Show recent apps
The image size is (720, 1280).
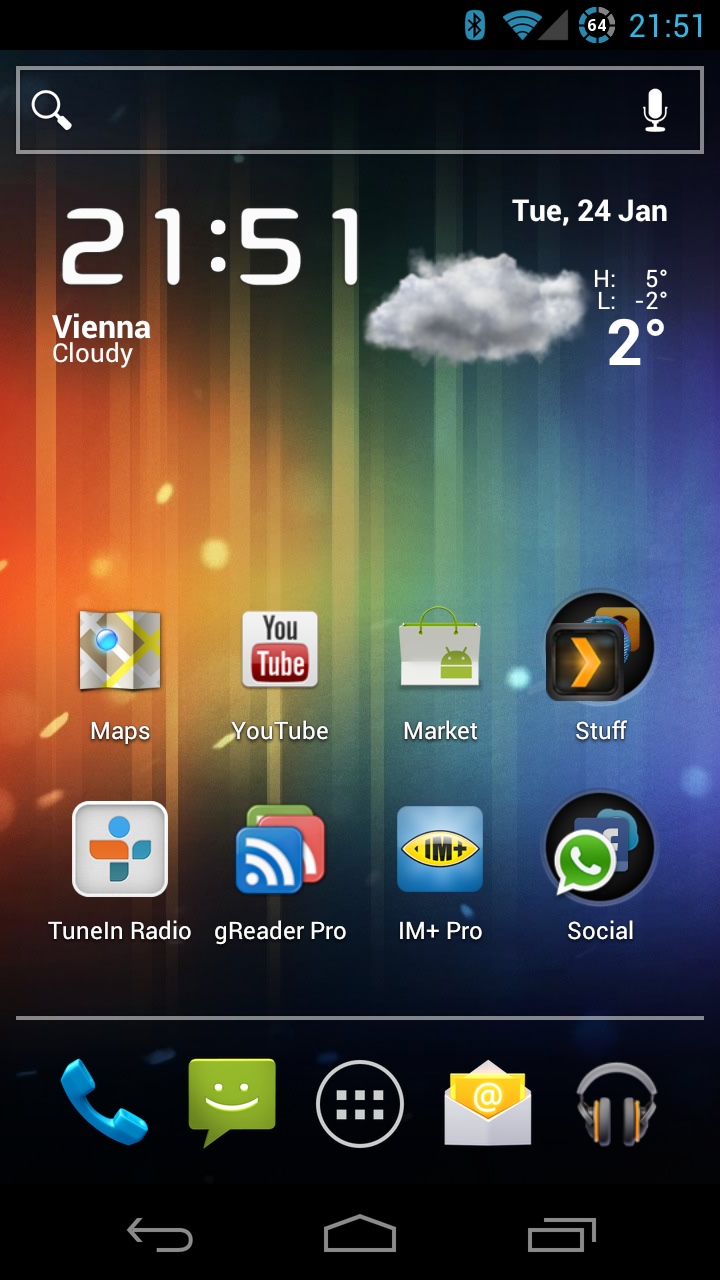coord(561,1235)
